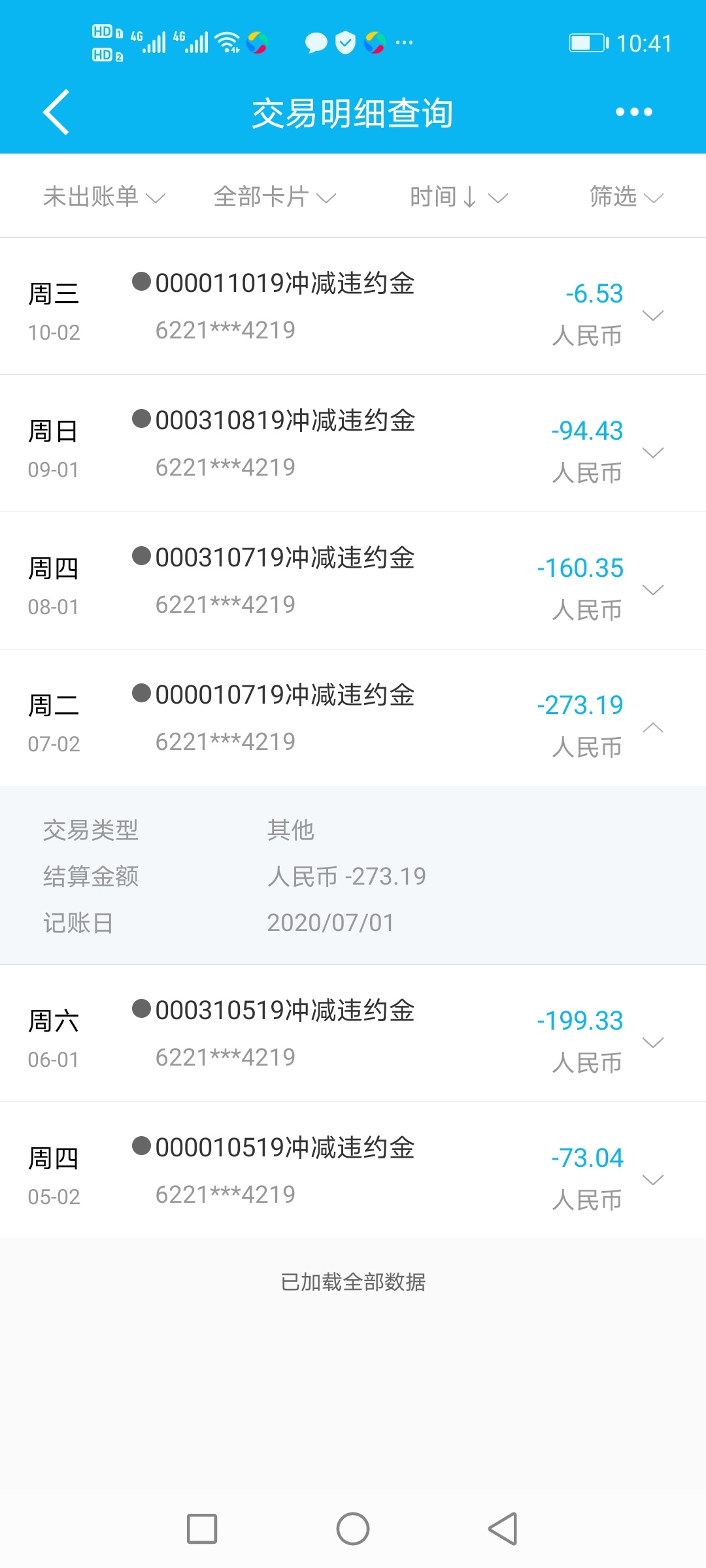Open the 筛选 filter options
The width and height of the screenshot is (706, 1568).
point(627,197)
